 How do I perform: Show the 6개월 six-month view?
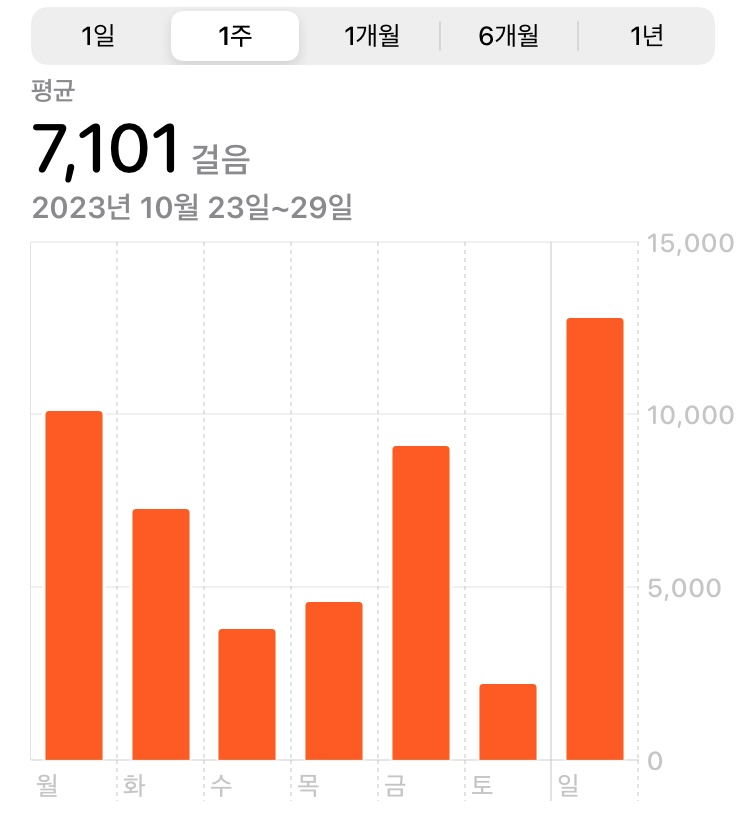click(508, 37)
